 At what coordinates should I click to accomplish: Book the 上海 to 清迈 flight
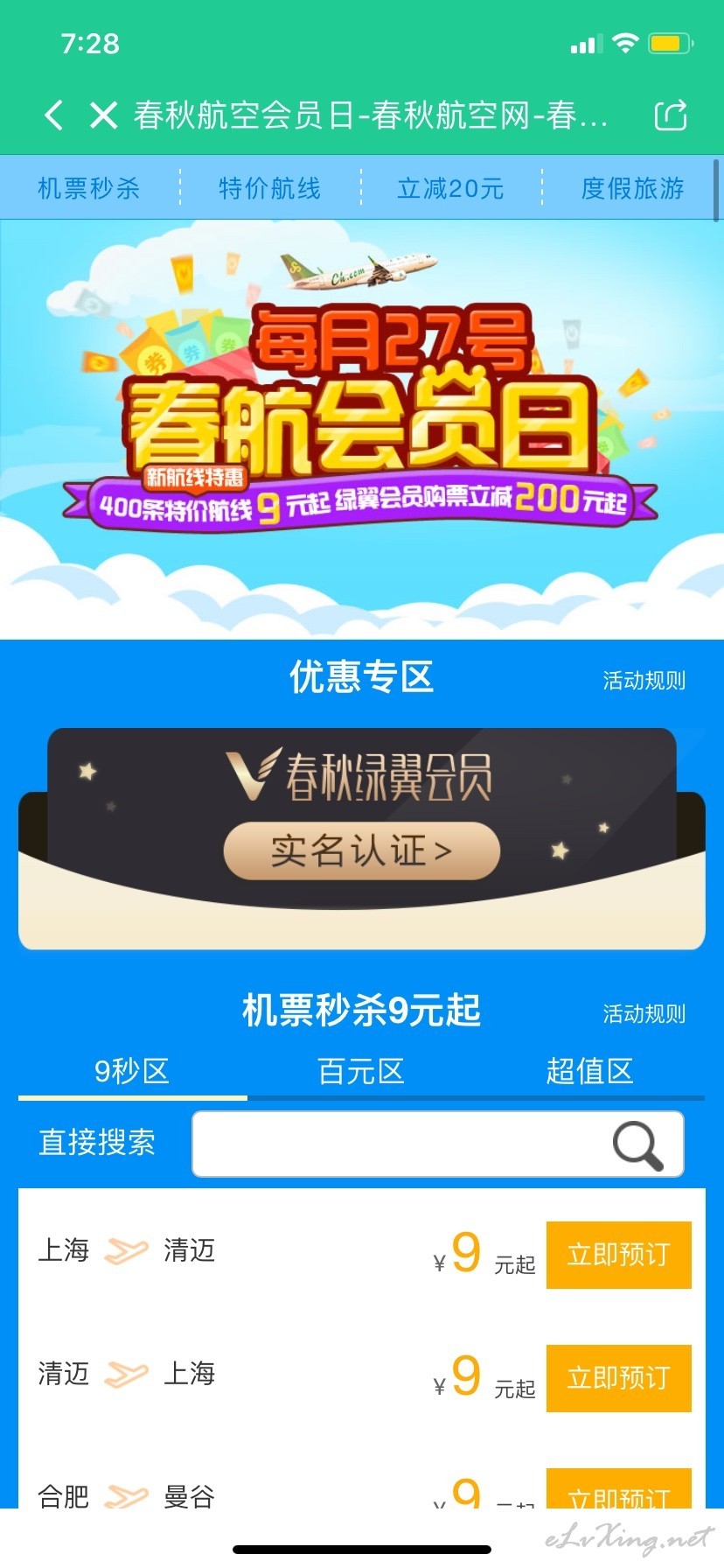pyautogui.click(x=618, y=1255)
